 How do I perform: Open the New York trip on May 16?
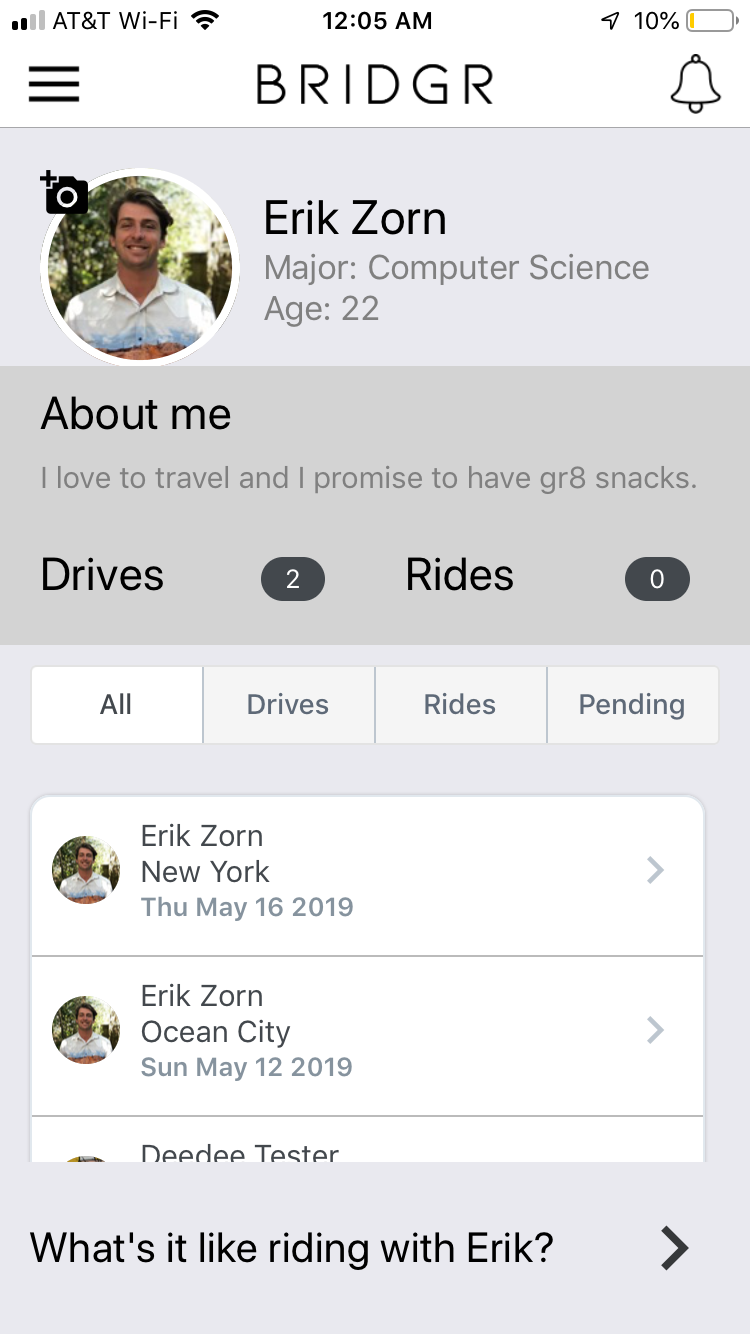368,876
